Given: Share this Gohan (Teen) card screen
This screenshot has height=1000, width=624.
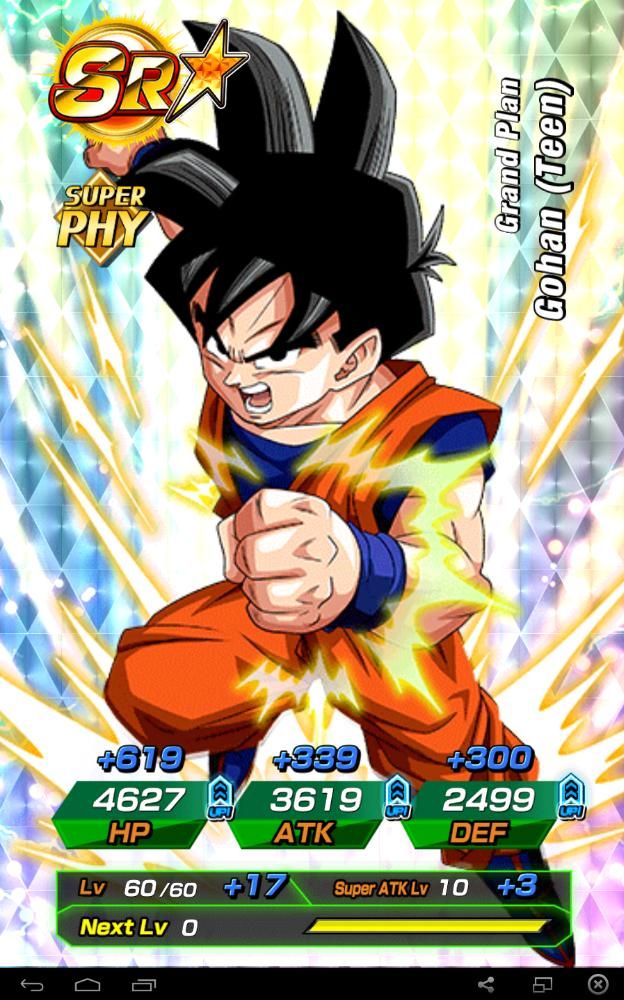Looking at the screenshot, I should (x=486, y=985).
